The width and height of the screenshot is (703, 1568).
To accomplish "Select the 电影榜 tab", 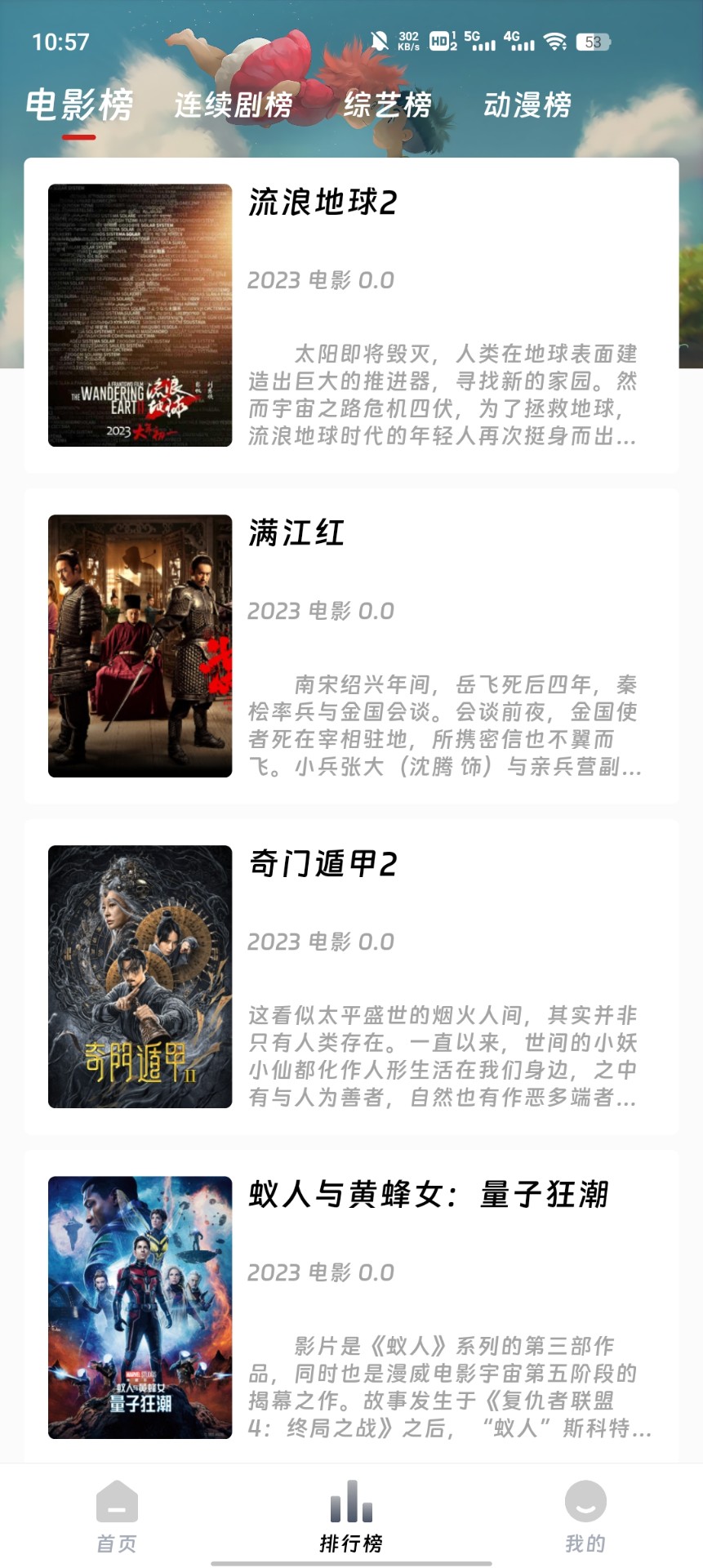I will click(x=78, y=105).
